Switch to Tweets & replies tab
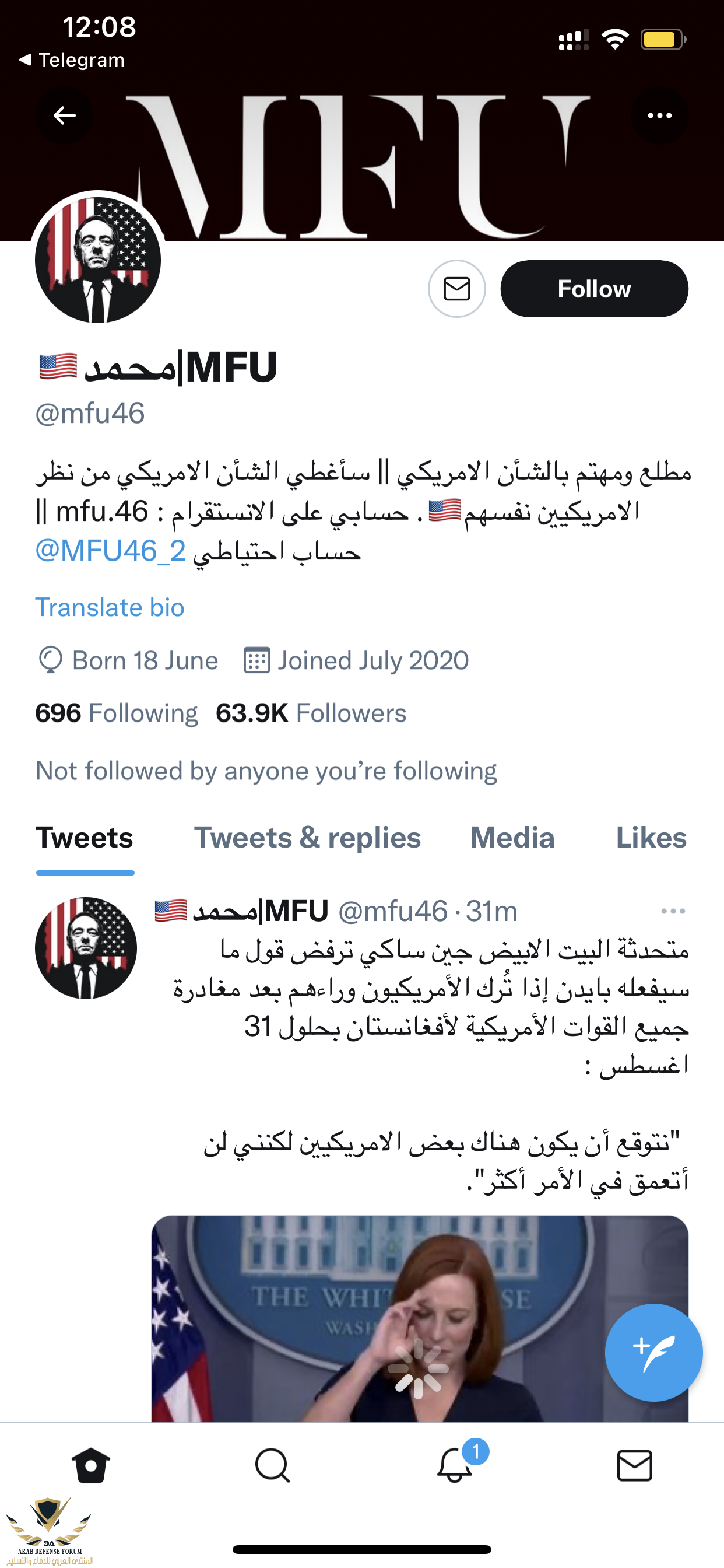 [x=307, y=838]
